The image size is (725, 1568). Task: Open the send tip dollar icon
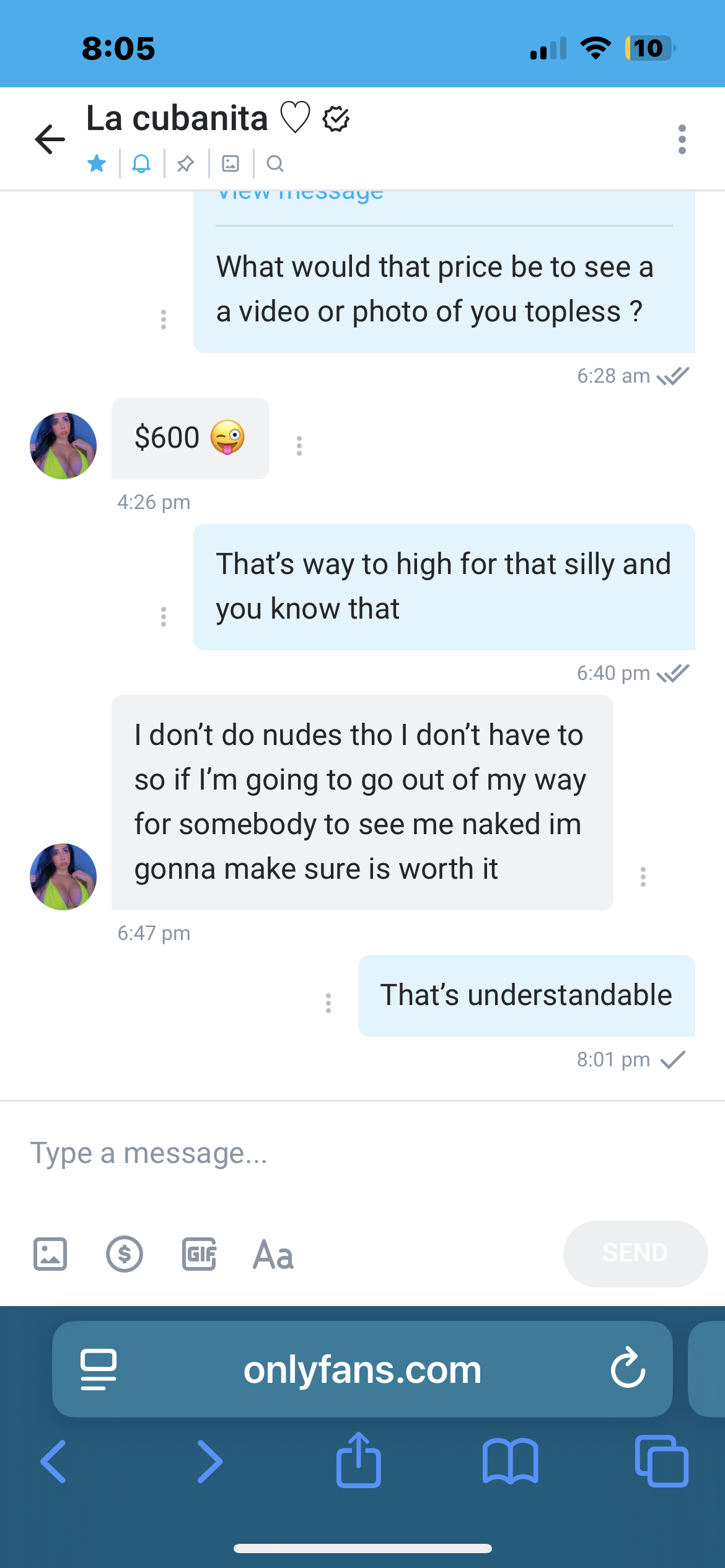pos(125,1254)
